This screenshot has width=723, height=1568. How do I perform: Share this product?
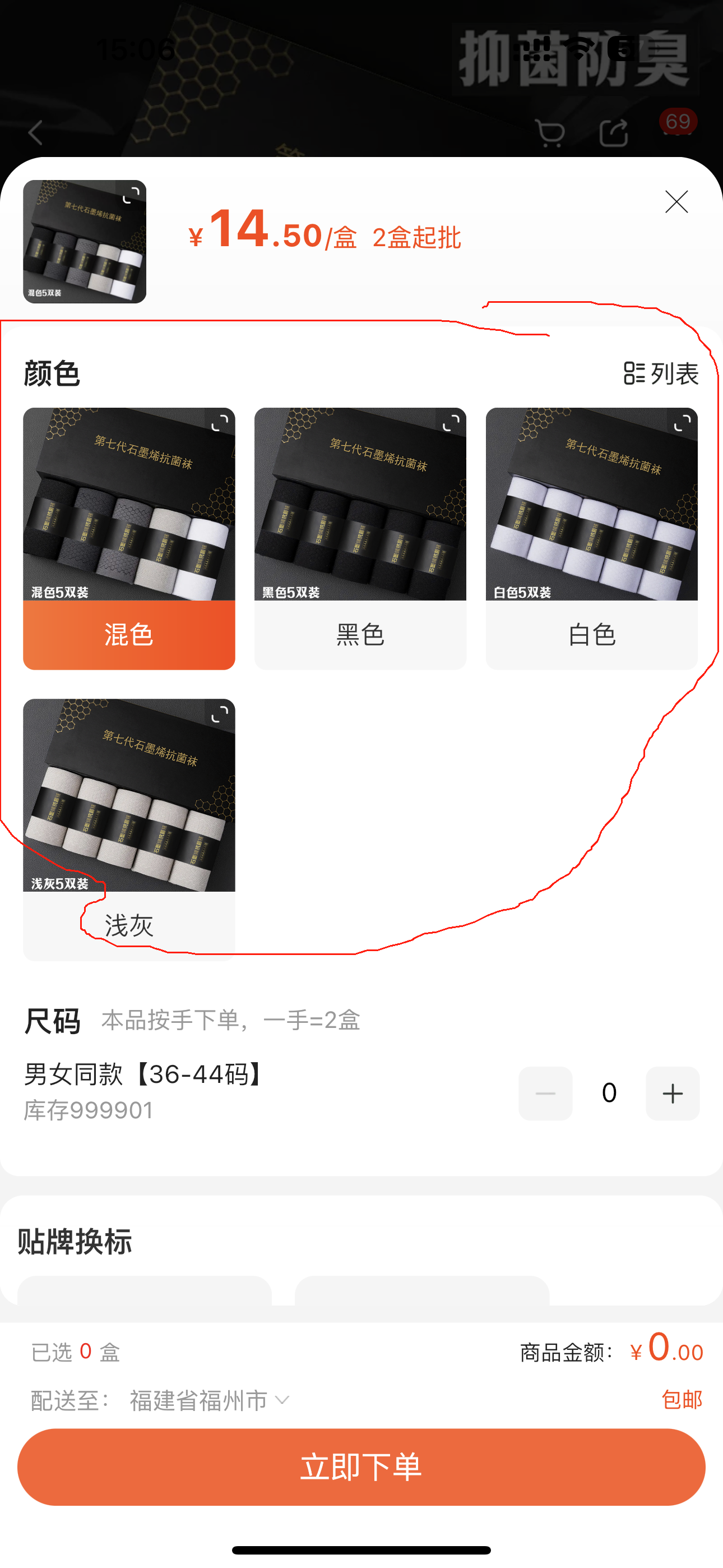614,133
